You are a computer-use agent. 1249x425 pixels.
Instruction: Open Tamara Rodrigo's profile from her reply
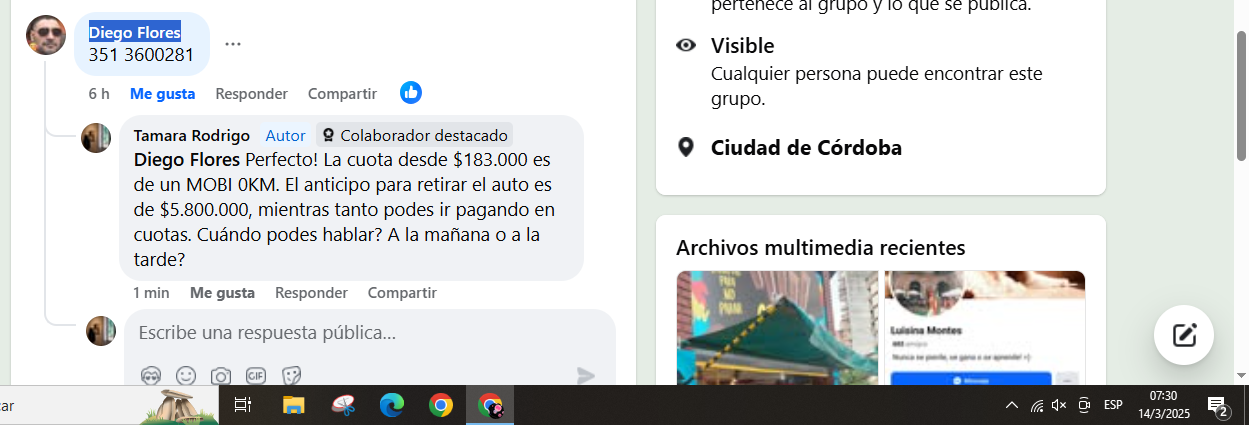pyautogui.click(x=191, y=135)
